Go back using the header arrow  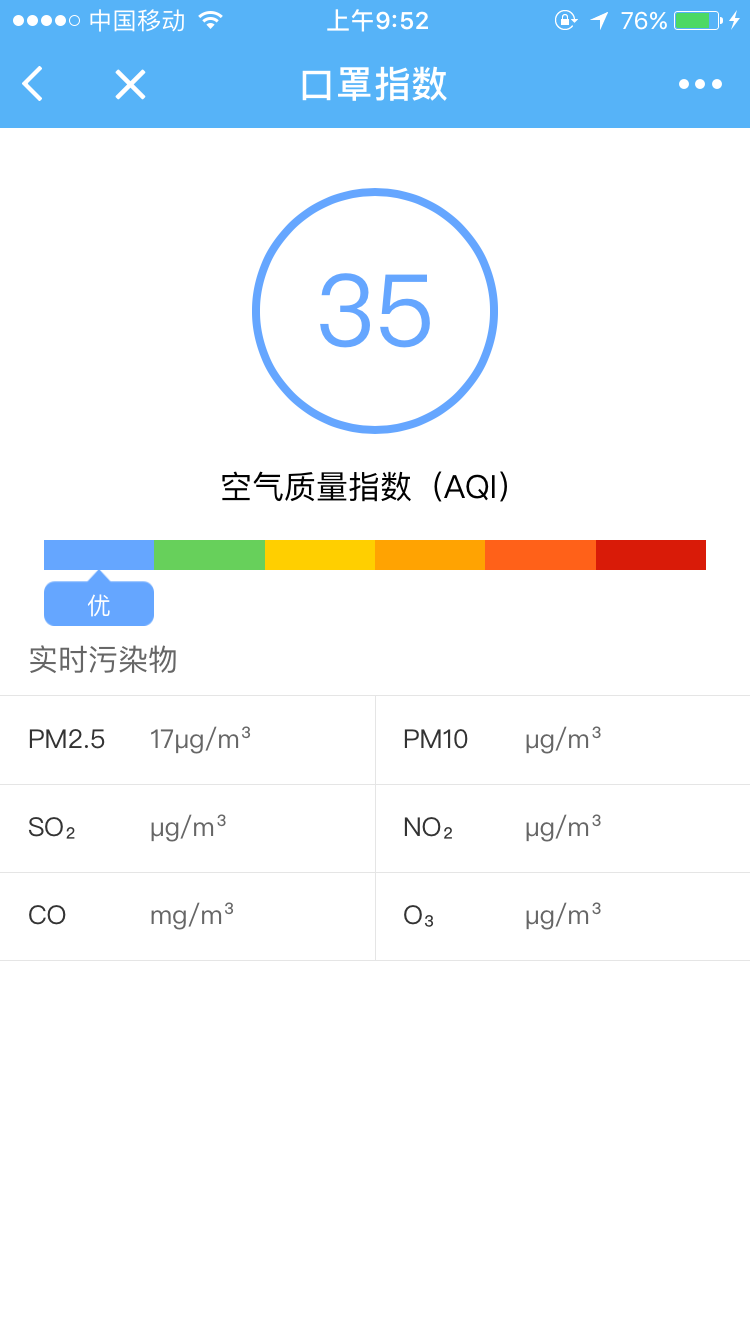(x=33, y=84)
